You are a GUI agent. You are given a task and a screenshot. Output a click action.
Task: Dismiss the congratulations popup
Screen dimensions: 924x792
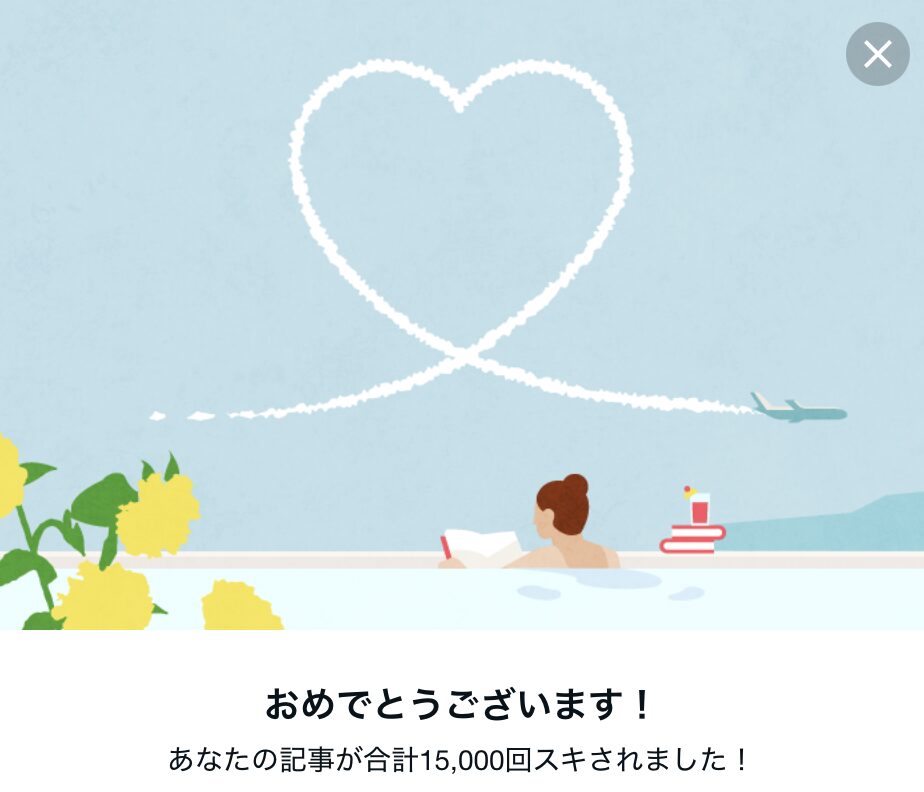(x=877, y=54)
